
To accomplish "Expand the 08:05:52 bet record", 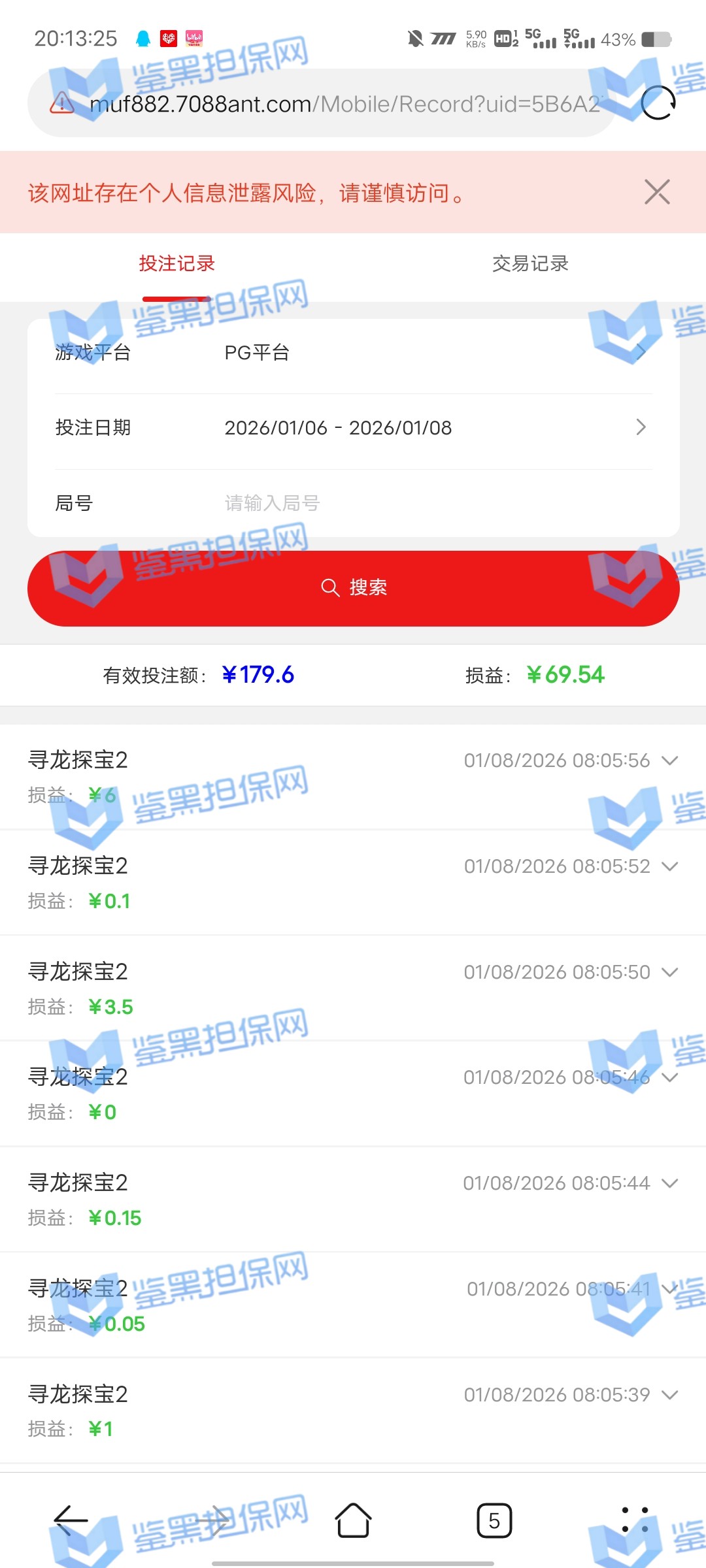I will pyautogui.click(x=669, y=866).
